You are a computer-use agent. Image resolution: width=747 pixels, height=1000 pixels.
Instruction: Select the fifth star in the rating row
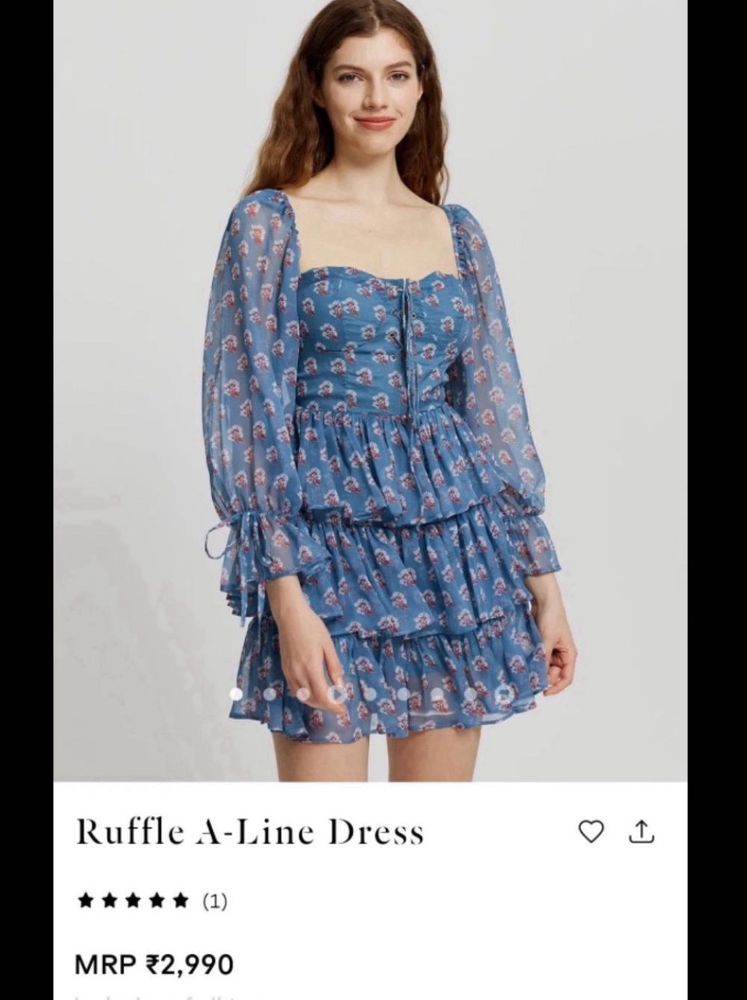pyautogui.click(x=179, y=900)
